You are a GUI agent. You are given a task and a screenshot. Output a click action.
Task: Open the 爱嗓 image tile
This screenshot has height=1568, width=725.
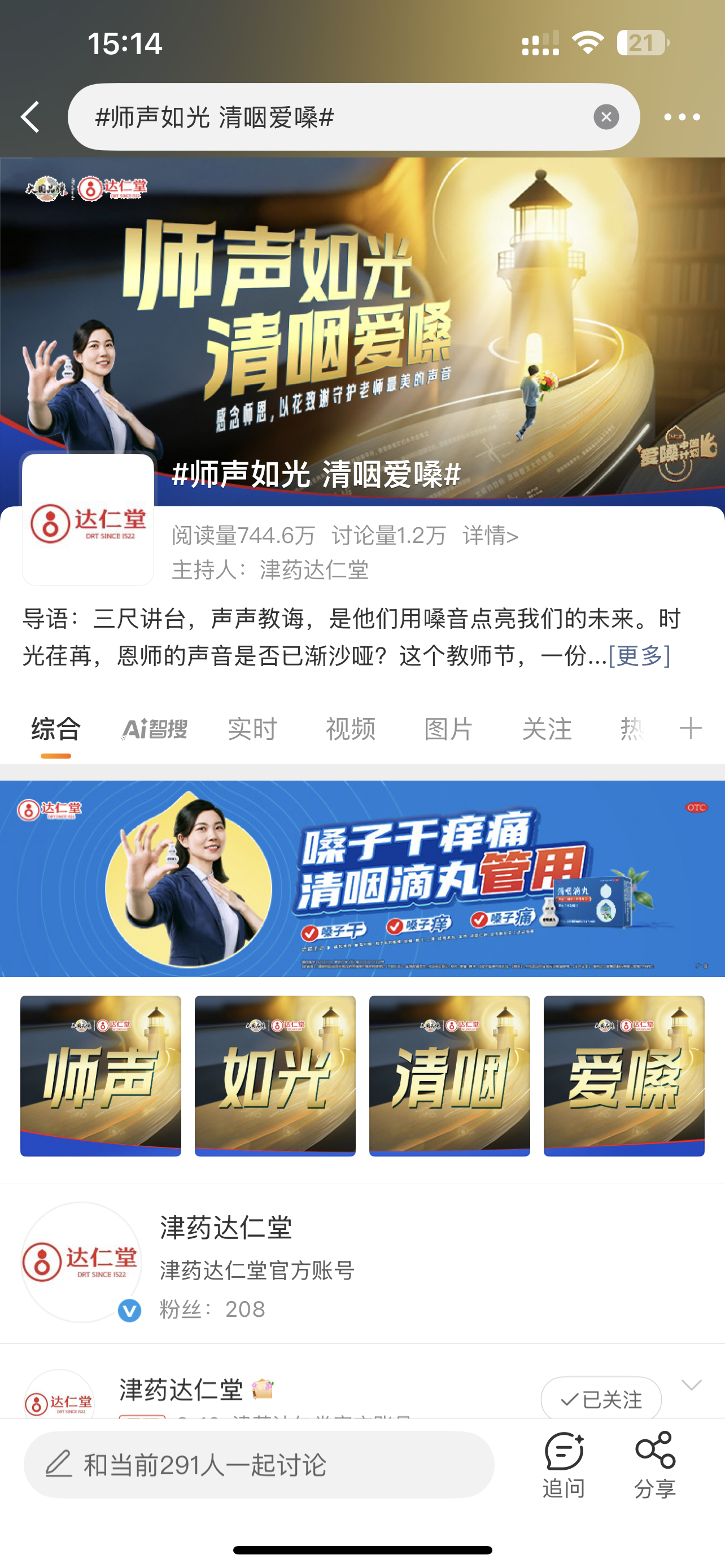623,1076
